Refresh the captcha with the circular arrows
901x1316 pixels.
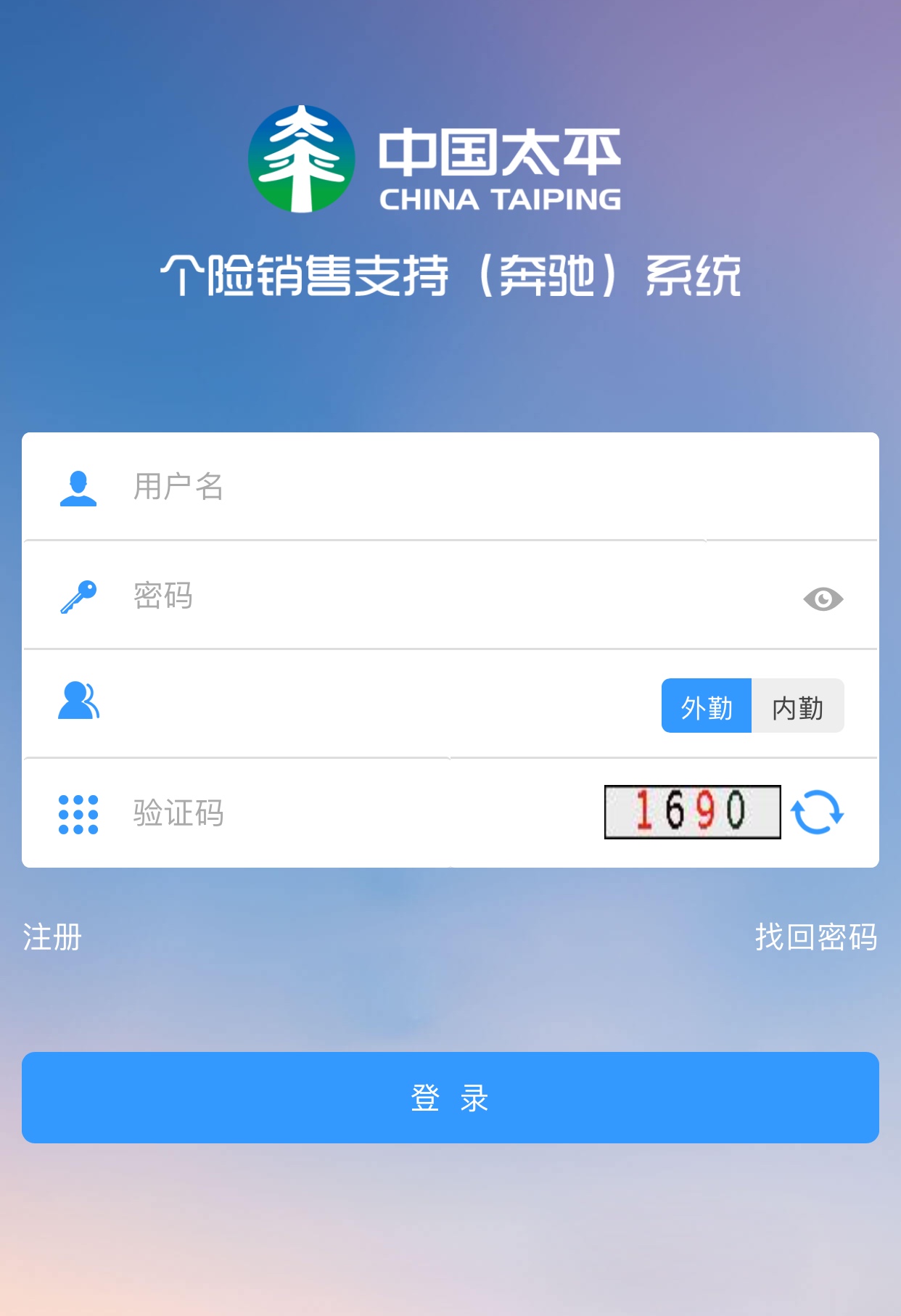(x=817, y=813)
